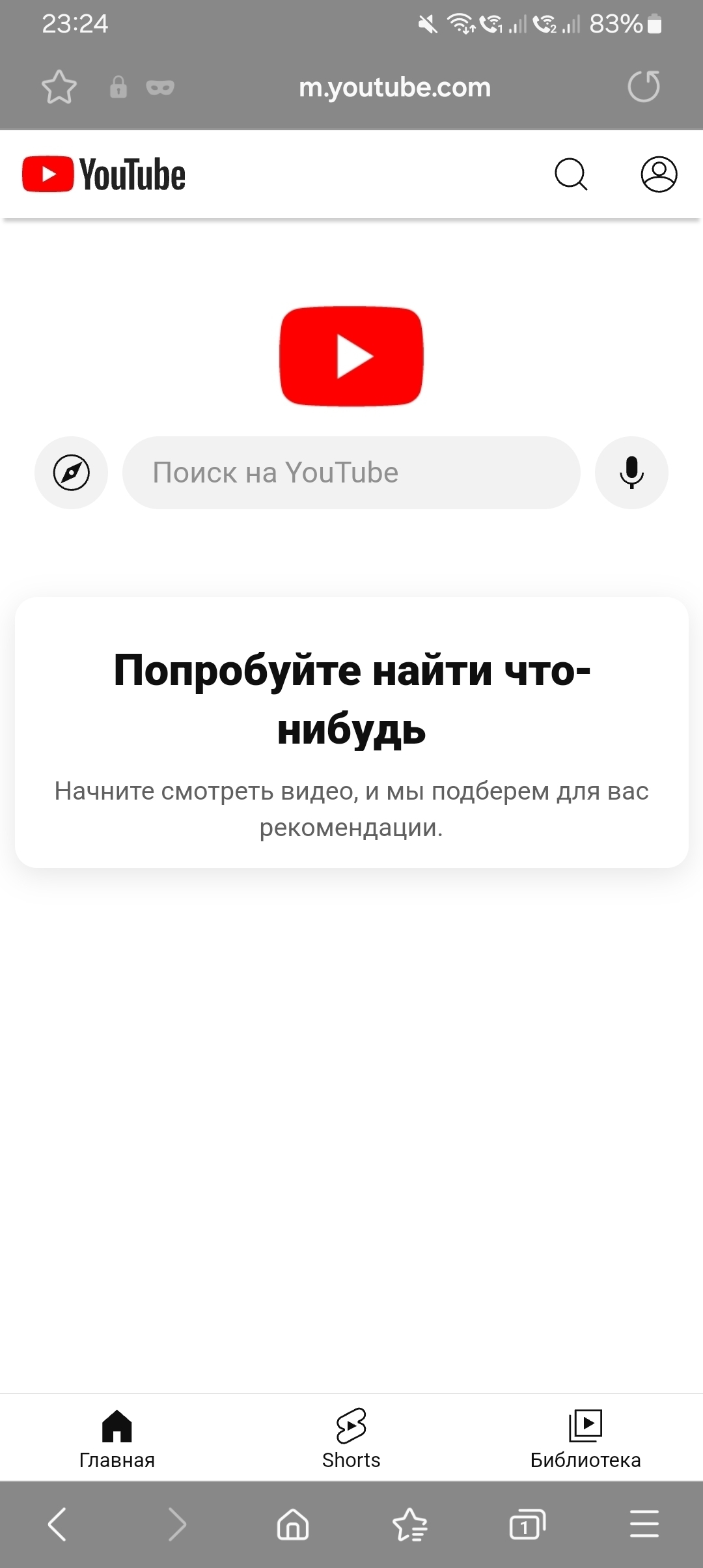Open the account profile icon

(x=659, y=175)
